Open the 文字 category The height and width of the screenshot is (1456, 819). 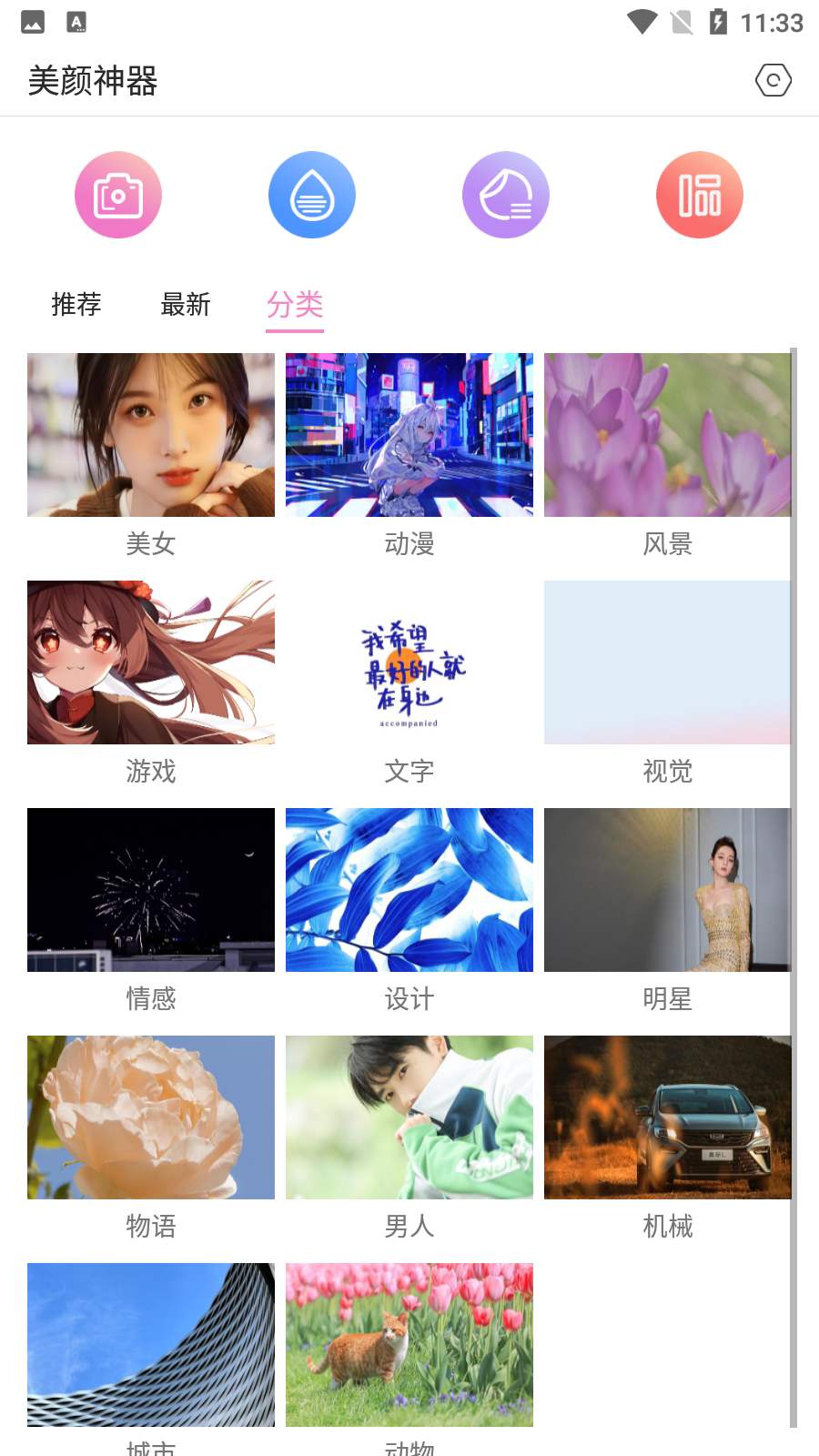(x=409, y=662)
